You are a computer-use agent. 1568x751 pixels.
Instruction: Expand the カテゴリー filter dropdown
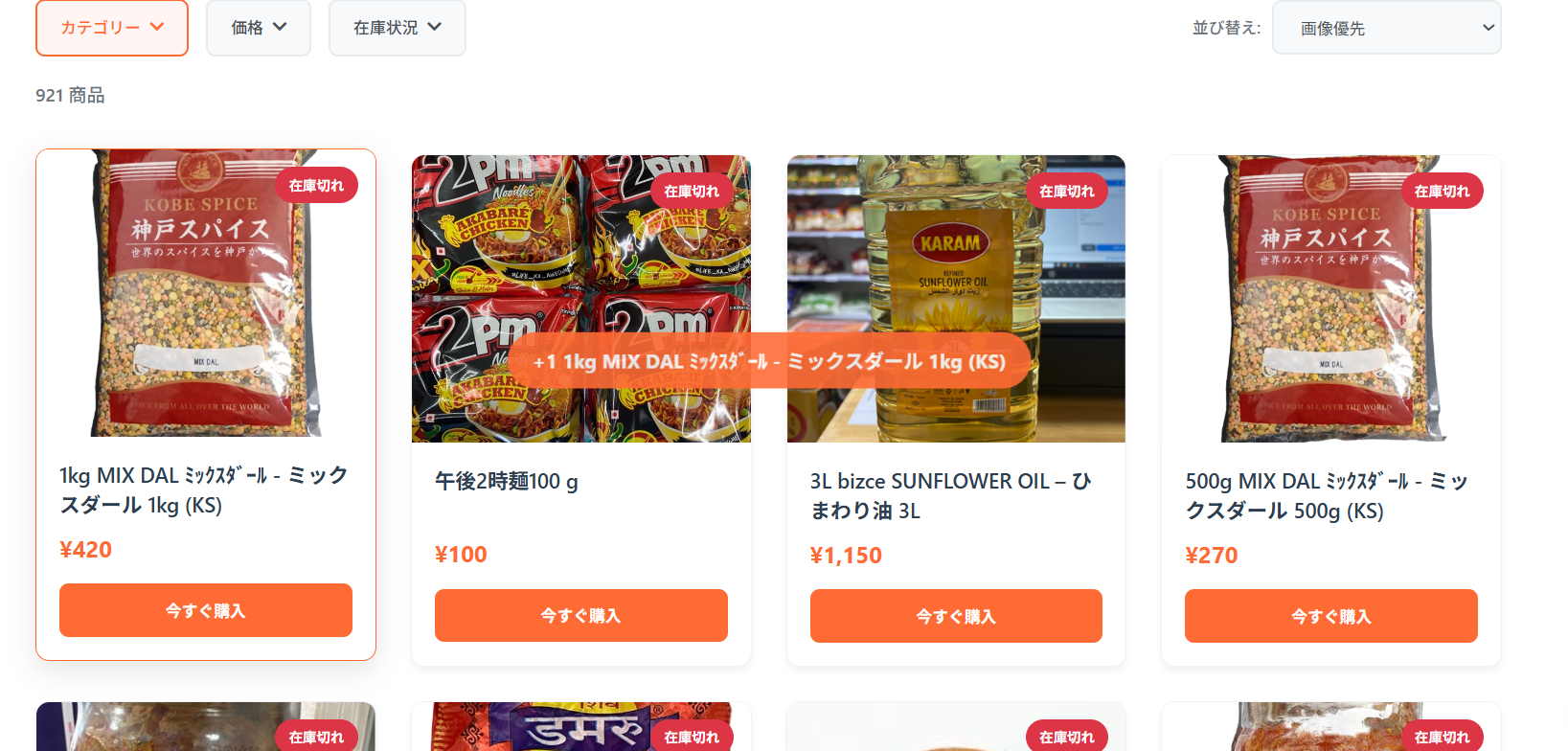point(111,28)
